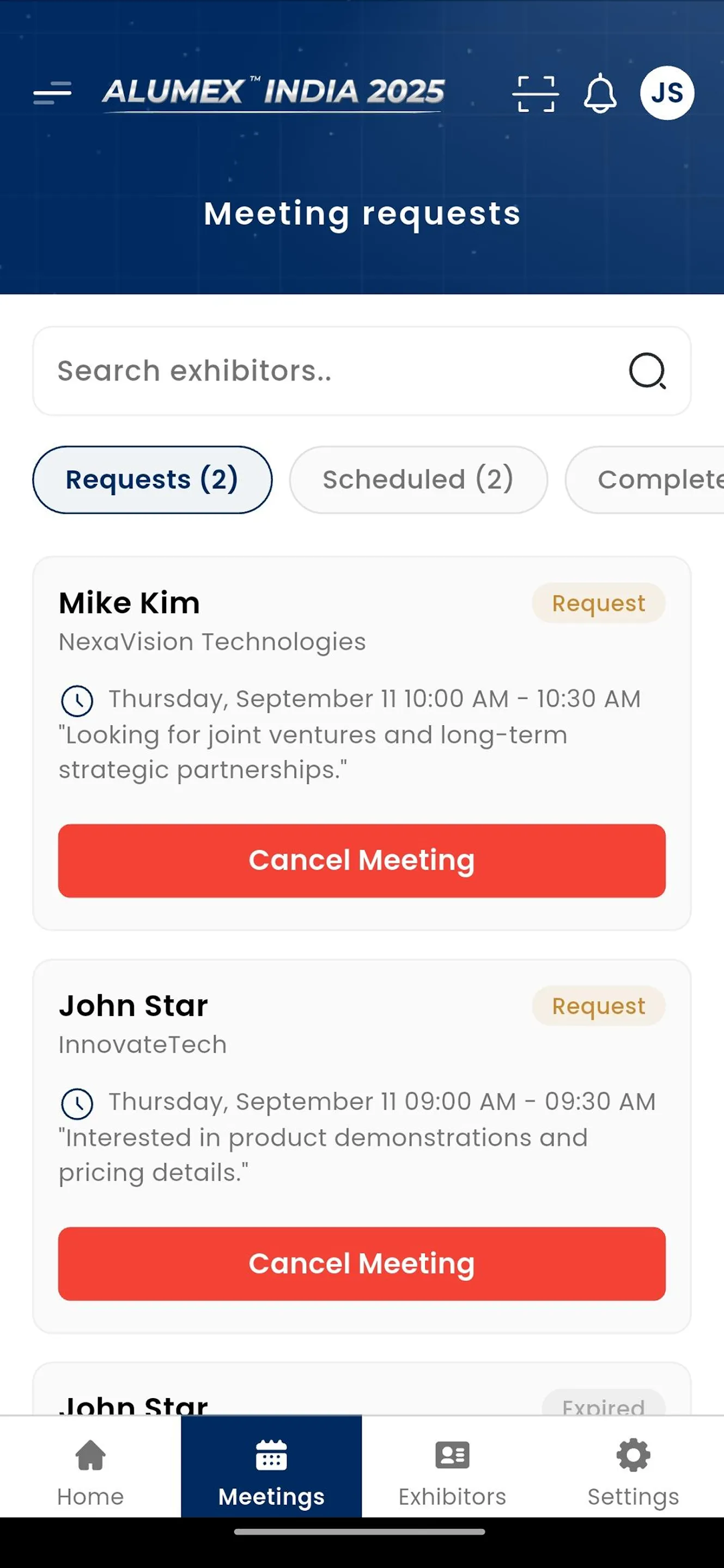724x1568 pixels.
Task: Switch to the Exhibitors tab
Action: pos(452,1466)
